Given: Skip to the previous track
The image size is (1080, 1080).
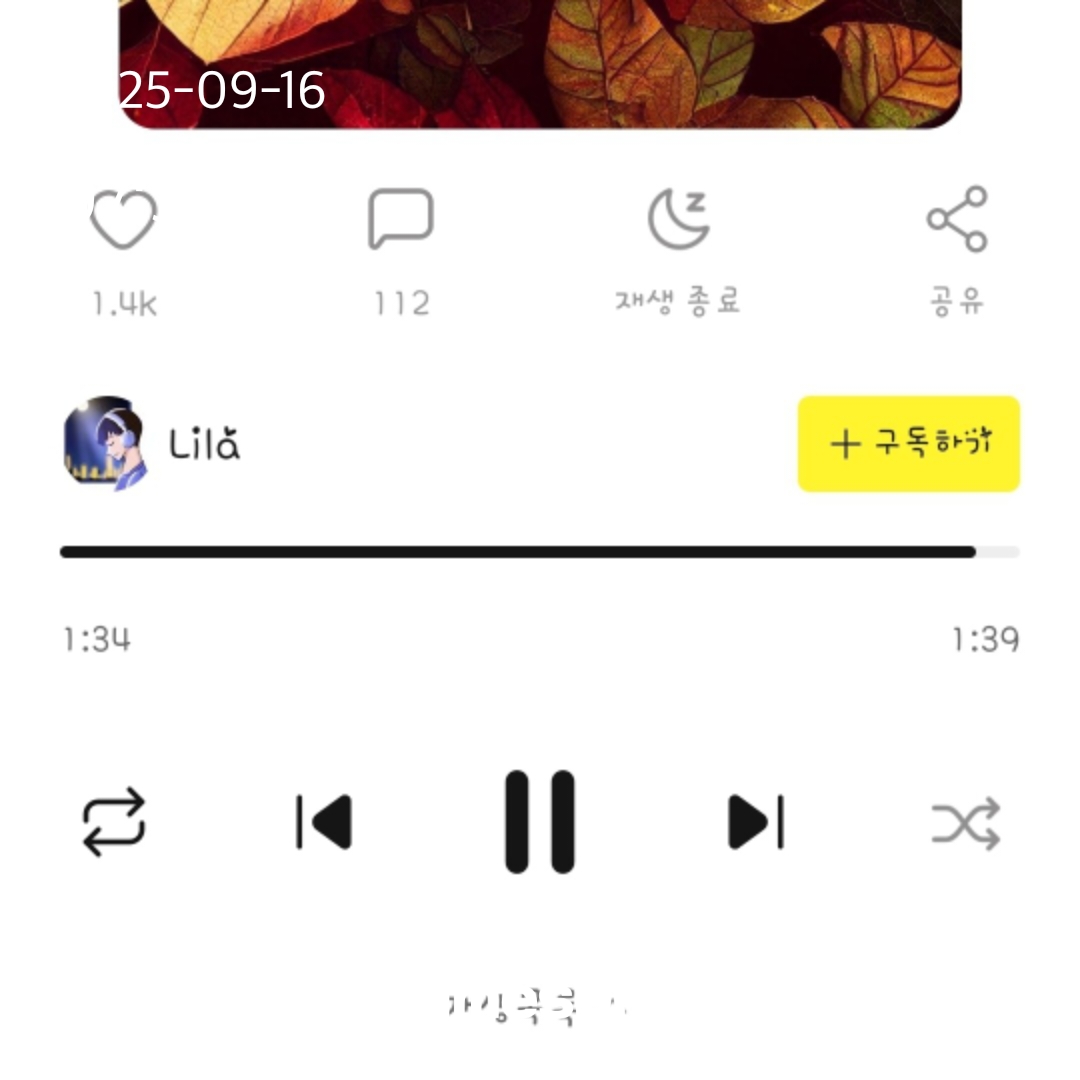Looking at the screenshot, I should (x=324, y=822).
